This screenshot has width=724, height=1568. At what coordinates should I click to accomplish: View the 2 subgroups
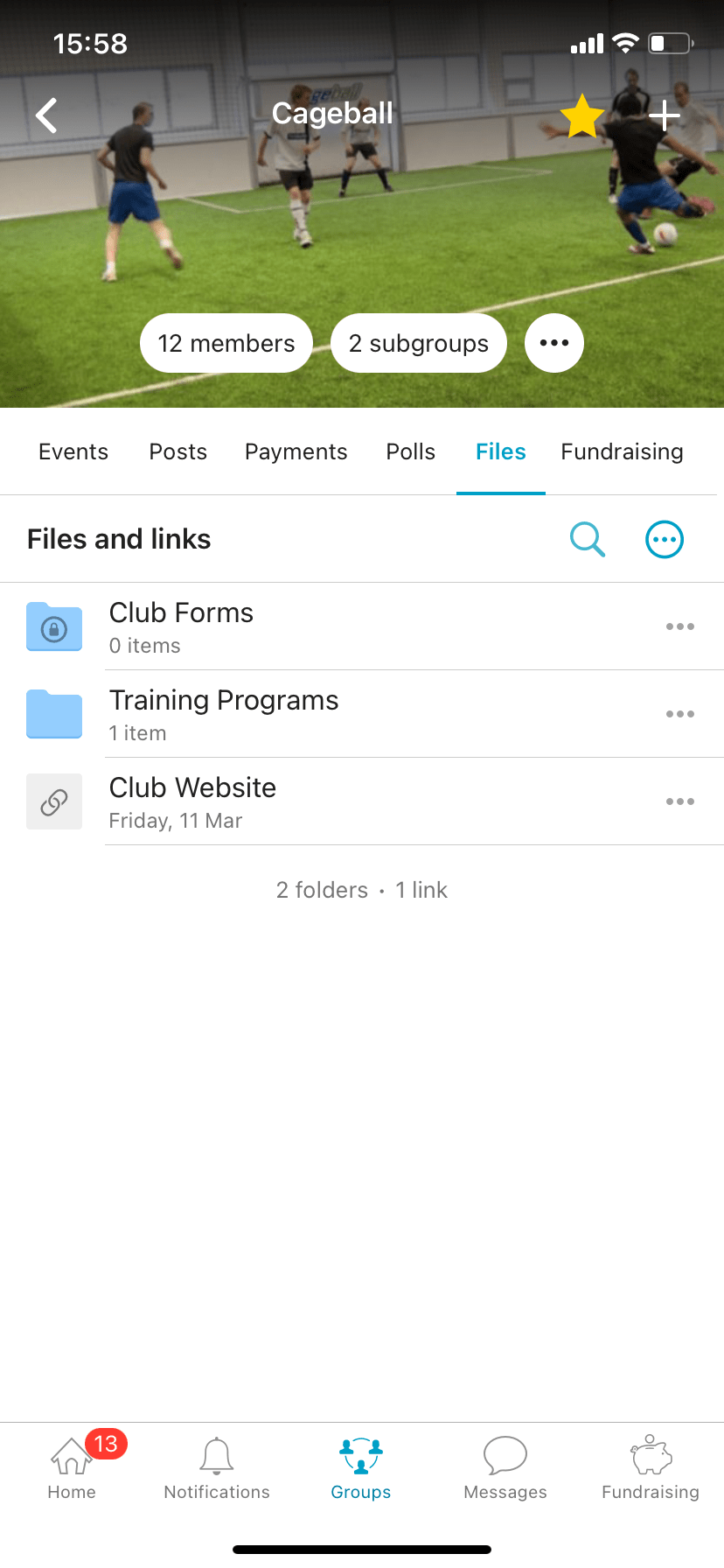pos(418,342)
